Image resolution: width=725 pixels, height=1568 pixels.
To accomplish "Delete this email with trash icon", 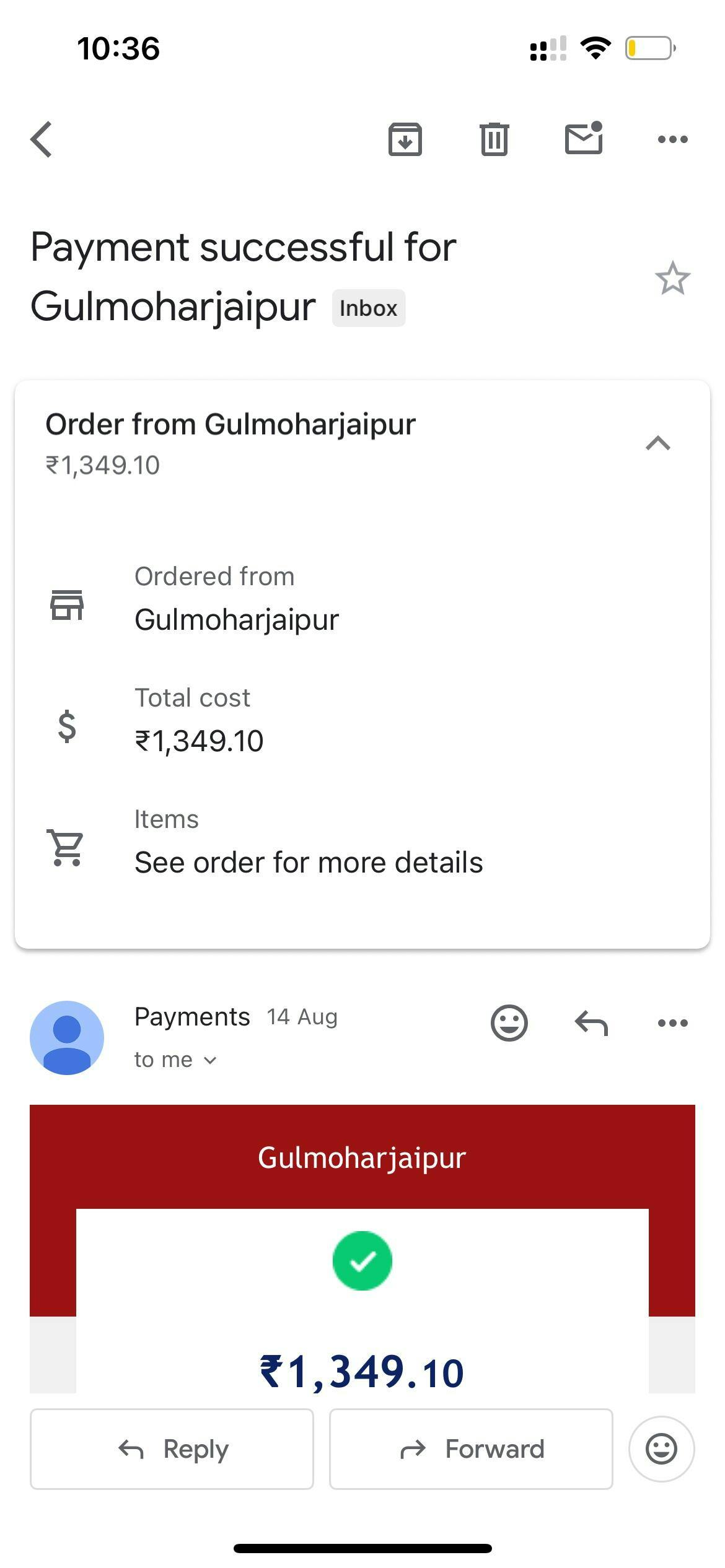I will pyautogui.click(x=494, y=139).
